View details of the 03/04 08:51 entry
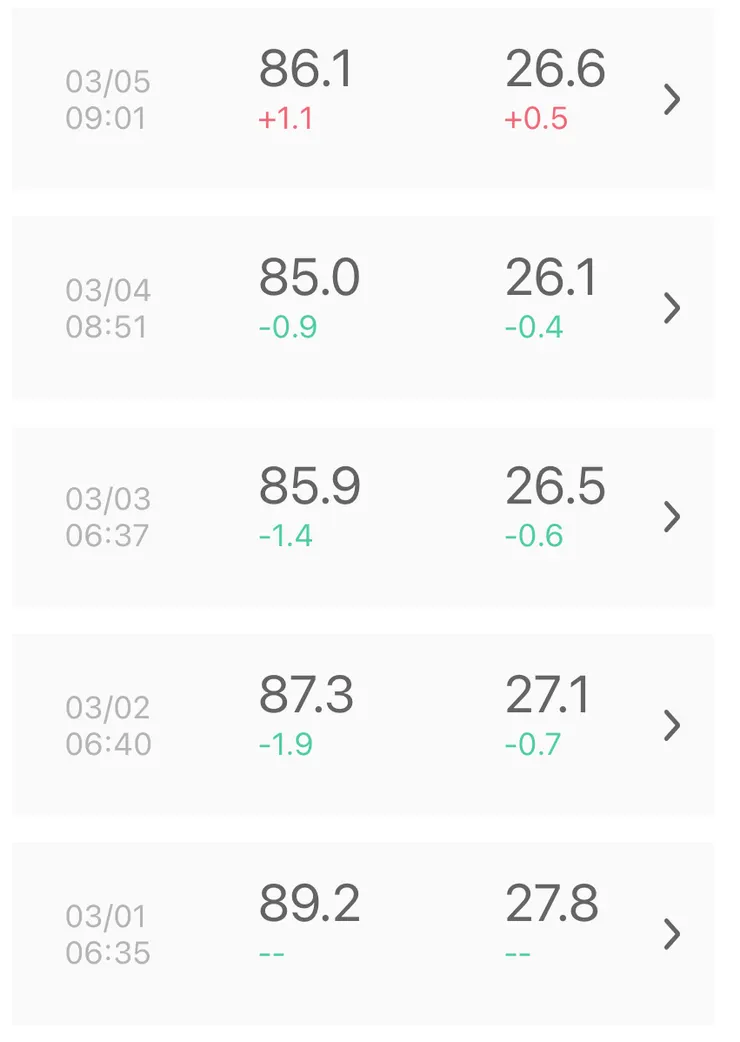The image size is (740, 1042). (363, 307)
